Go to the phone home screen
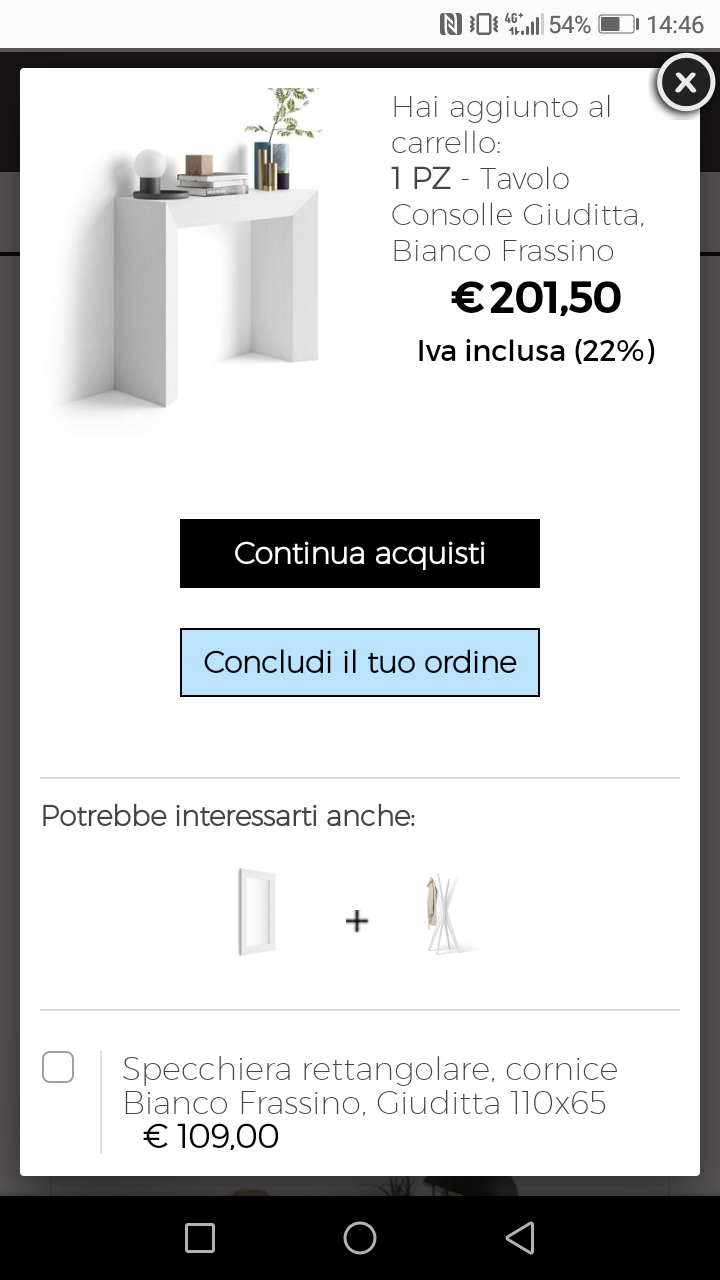 pos(360,1238)
